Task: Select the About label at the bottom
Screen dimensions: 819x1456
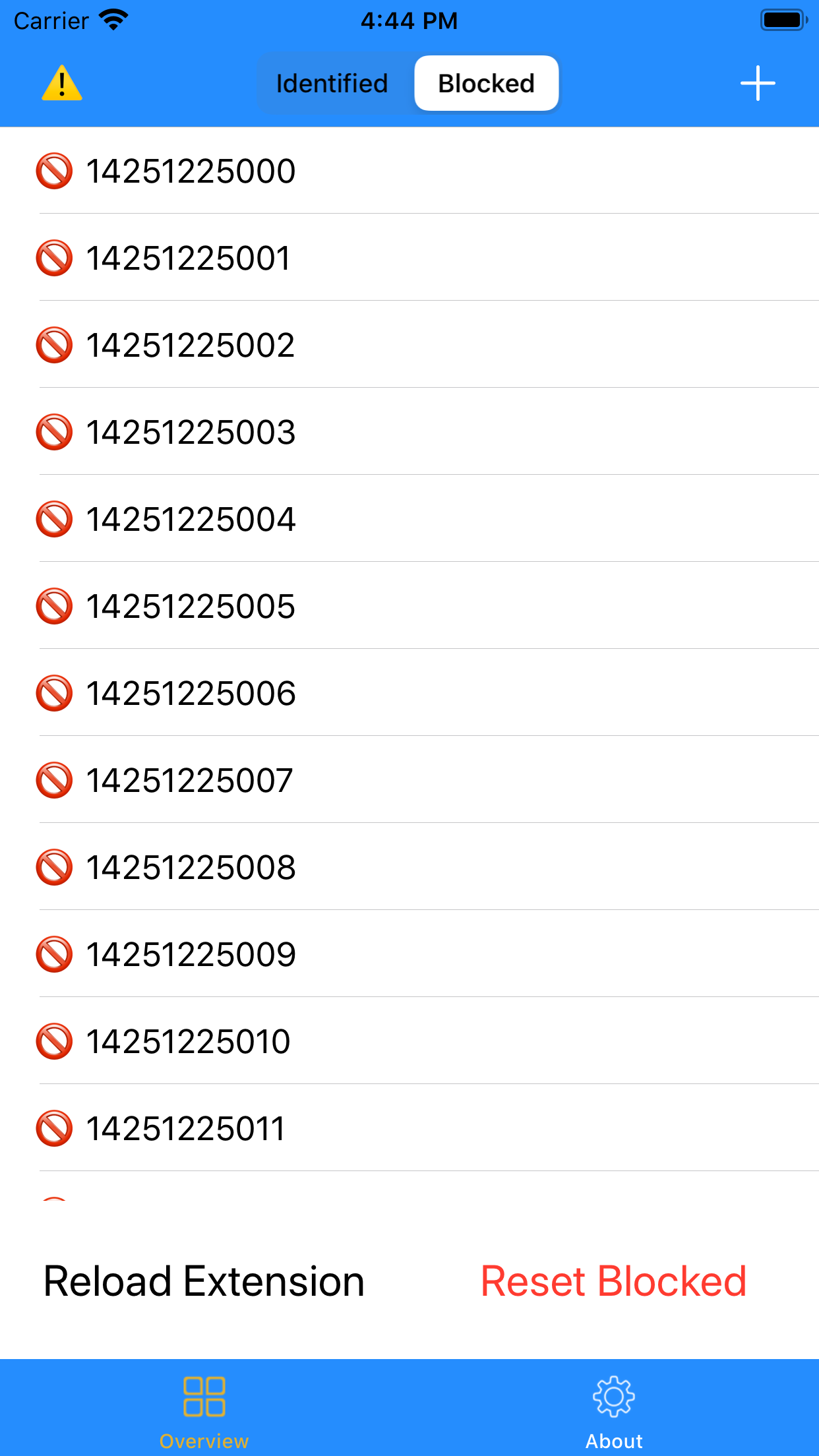Action: [x=614, y=1441]
